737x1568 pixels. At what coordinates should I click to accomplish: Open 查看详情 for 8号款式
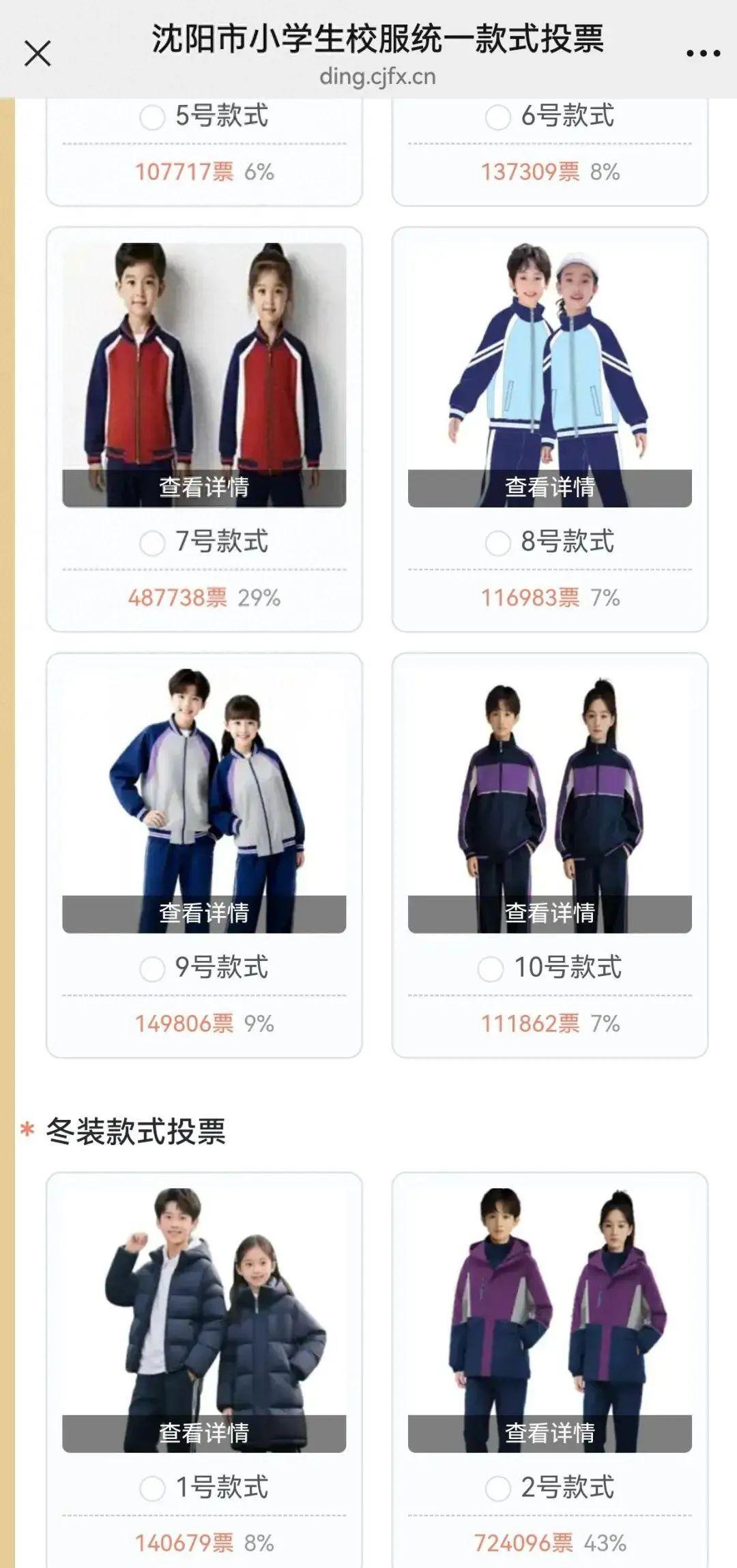[549, 488]
